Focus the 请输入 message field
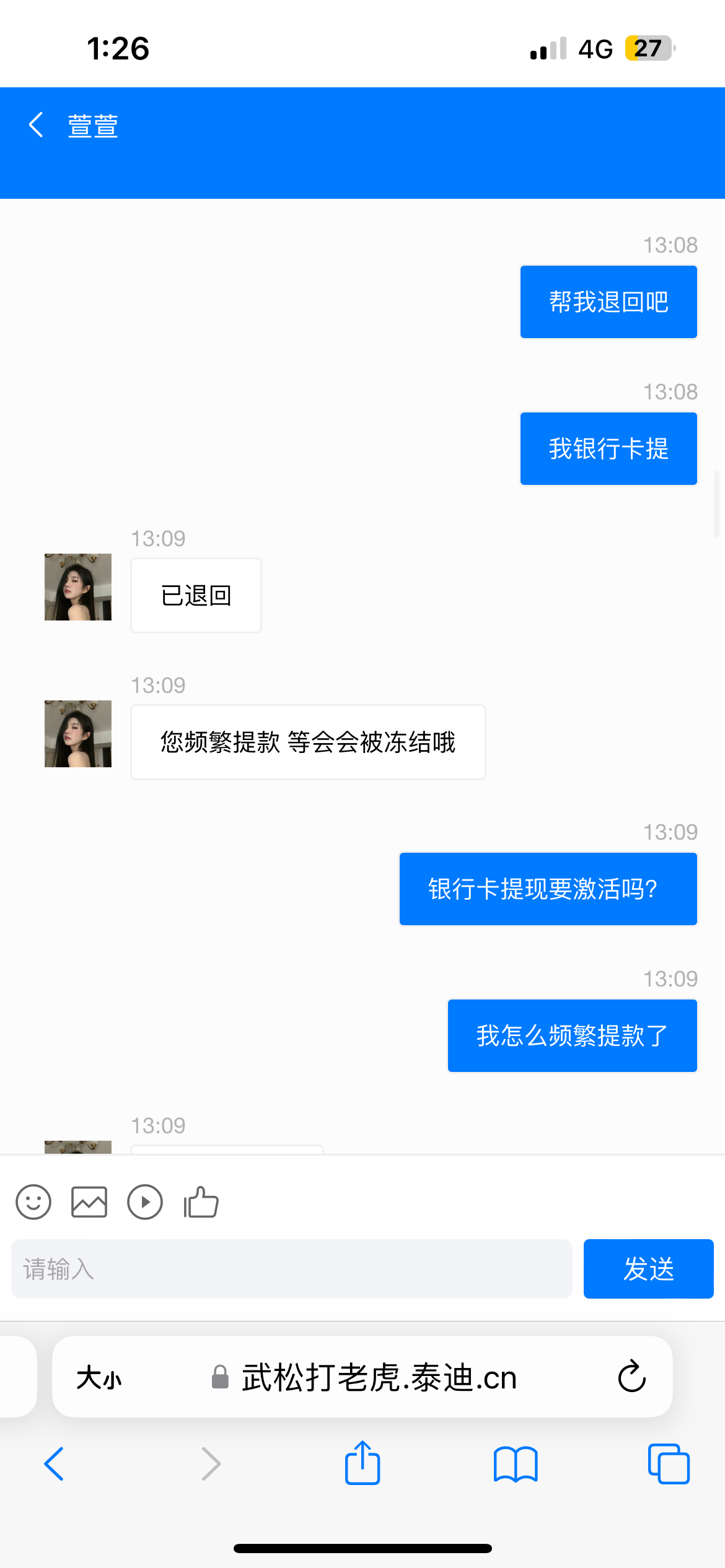725x1568 pixels. [x=291, y=1269]
